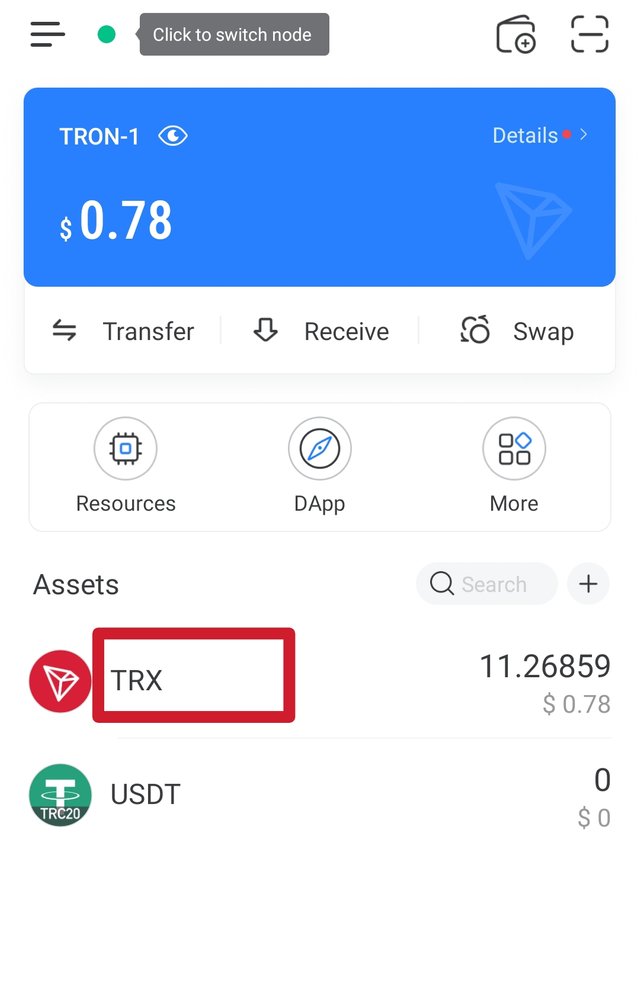Add a new asset with plus button
640x985 pixels.
588,584
